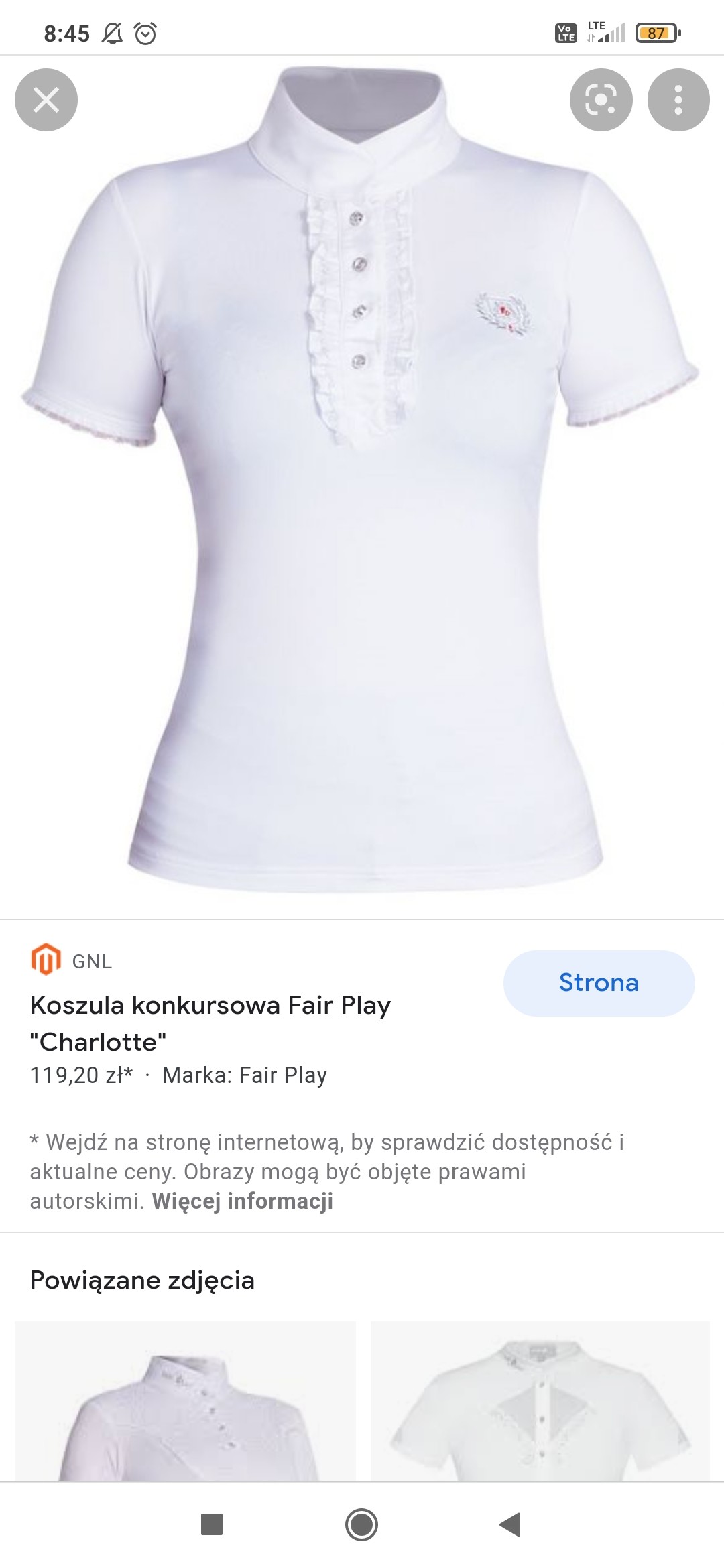Go back with the system back button

pos(510,1524)
